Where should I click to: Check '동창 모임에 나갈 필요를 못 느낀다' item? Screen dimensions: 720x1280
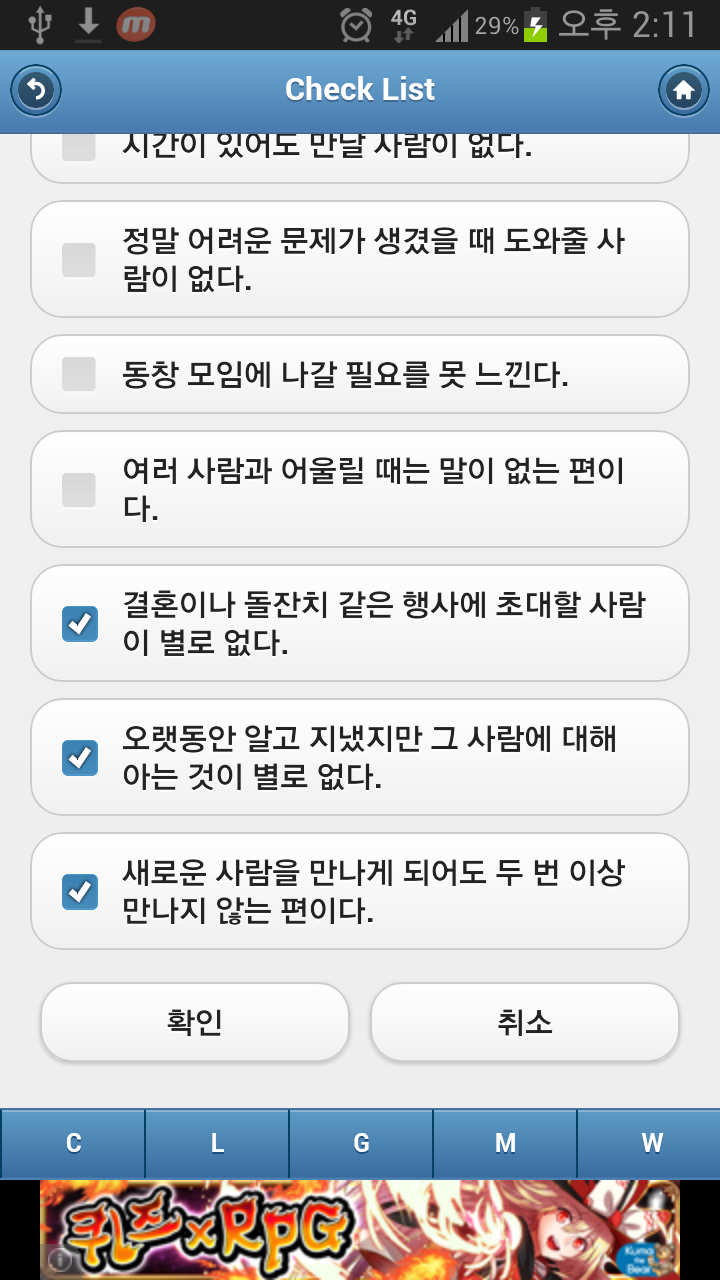79,374
